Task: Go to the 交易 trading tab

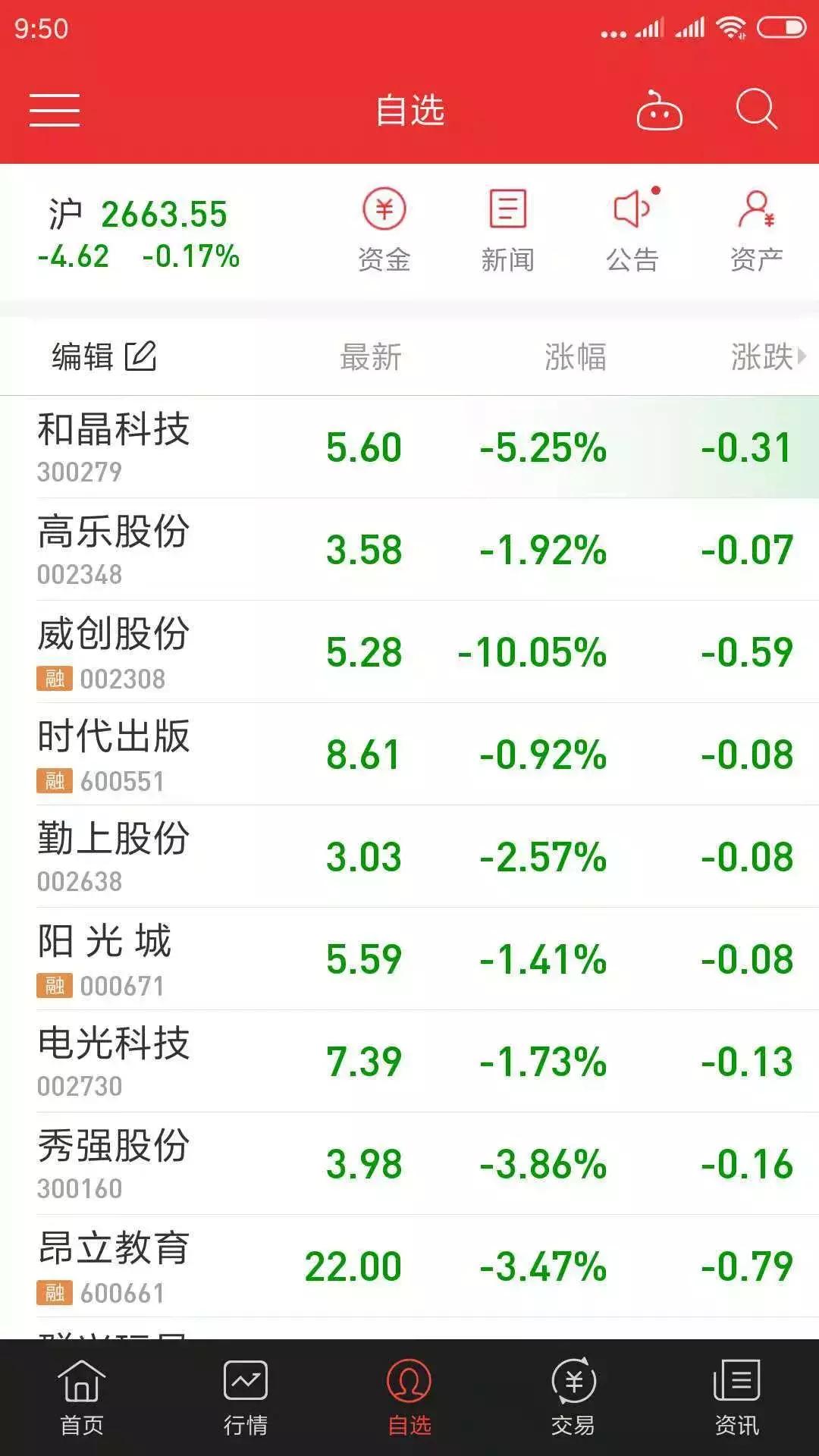Action: tap(573, 1398)
